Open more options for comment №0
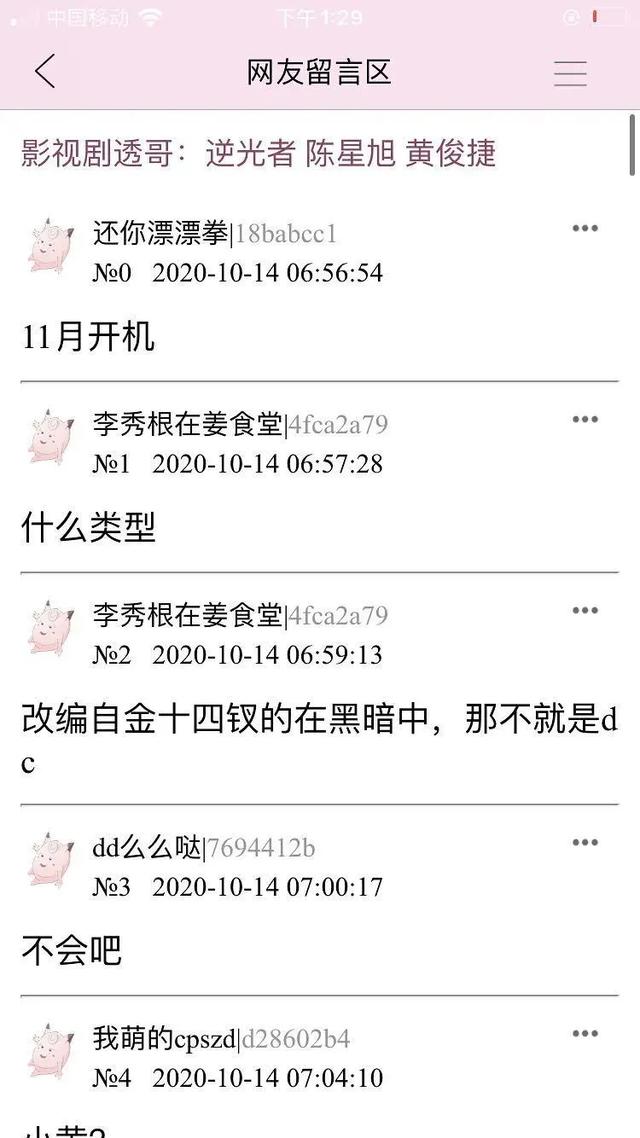This screenshot has width=640, height=1138. (x=585, y=229)
